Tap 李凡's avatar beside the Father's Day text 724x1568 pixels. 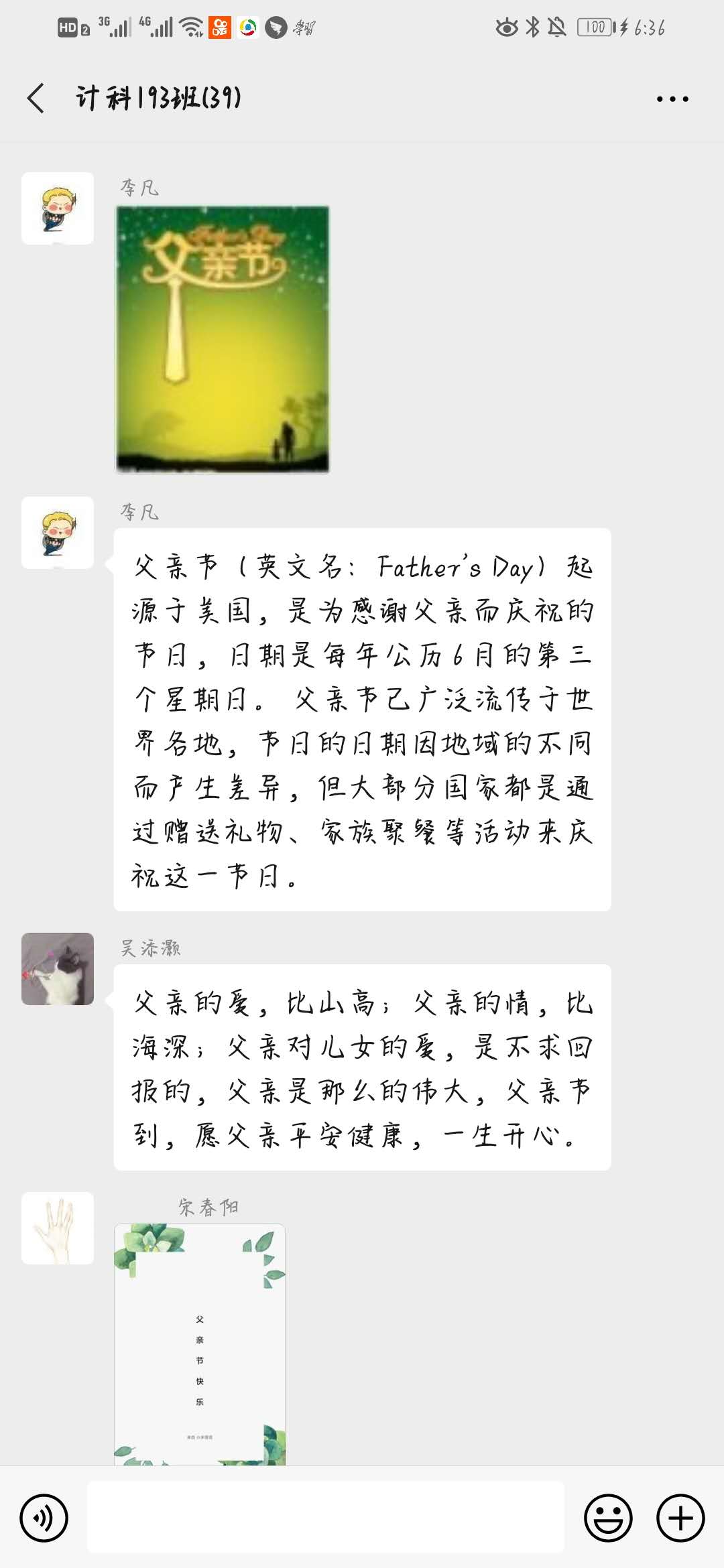58,533
